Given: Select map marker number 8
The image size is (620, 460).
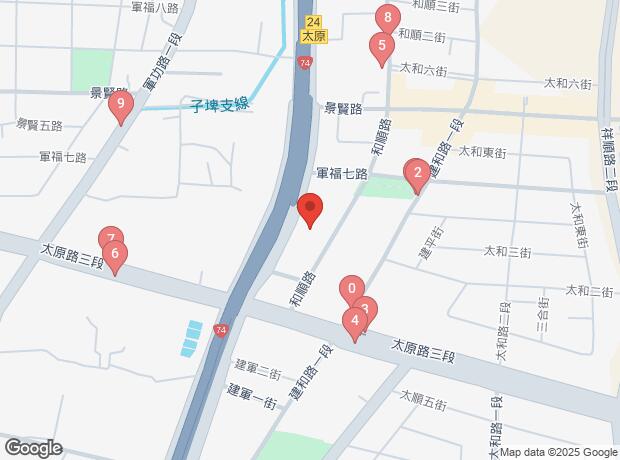Looking at the screenshot, I should point(387,18).
